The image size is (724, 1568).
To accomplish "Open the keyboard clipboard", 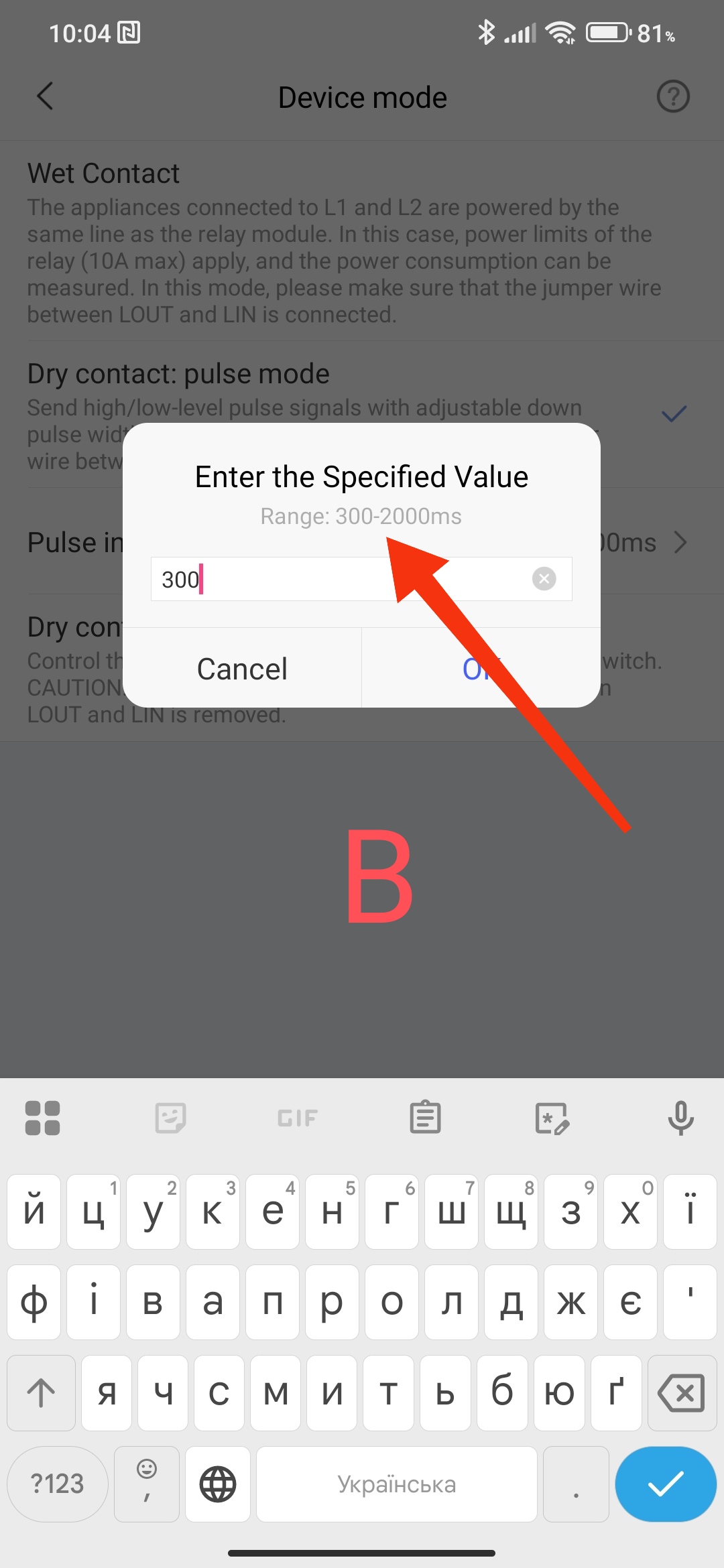I will pyautogui.click(x=425, y=1118).
